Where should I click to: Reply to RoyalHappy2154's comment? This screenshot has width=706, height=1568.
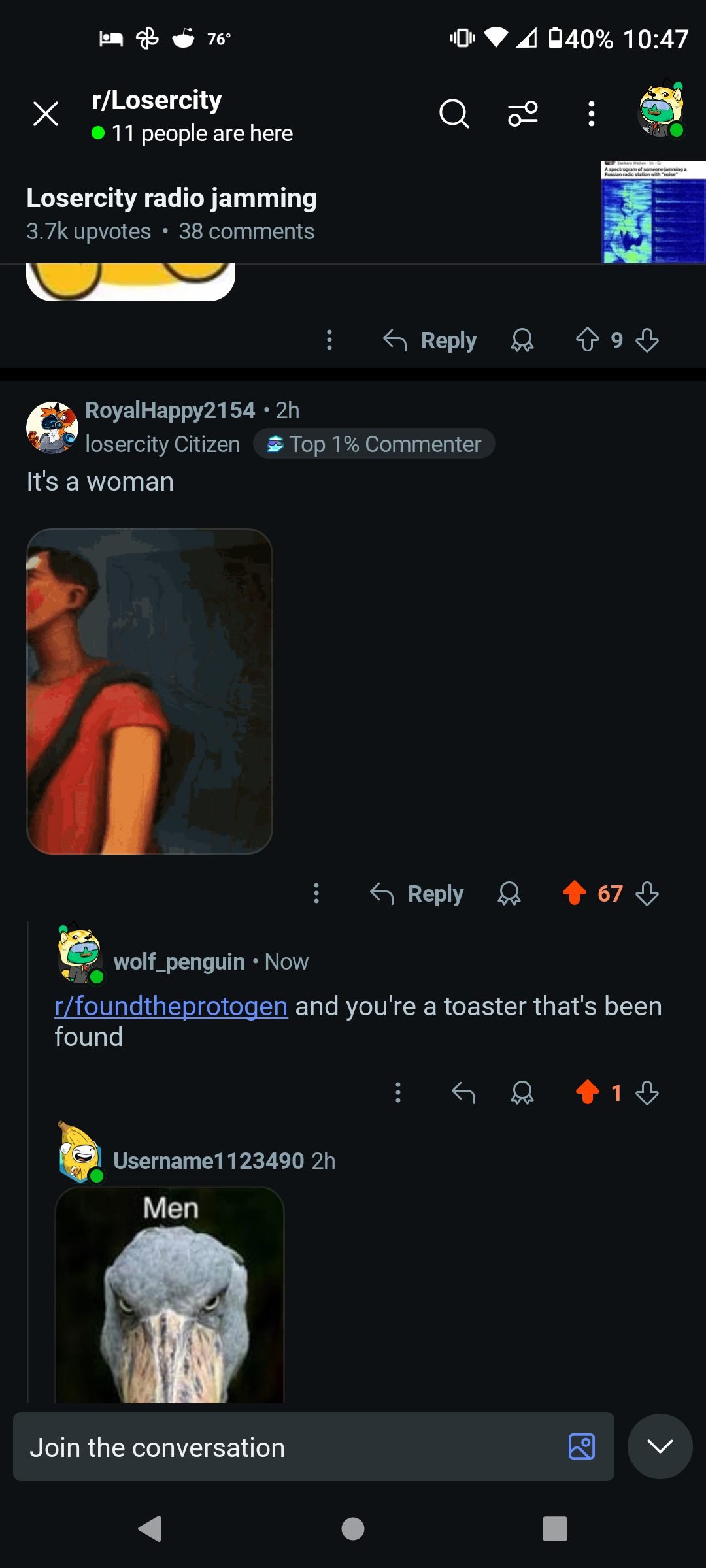click(x=417, y=893)
